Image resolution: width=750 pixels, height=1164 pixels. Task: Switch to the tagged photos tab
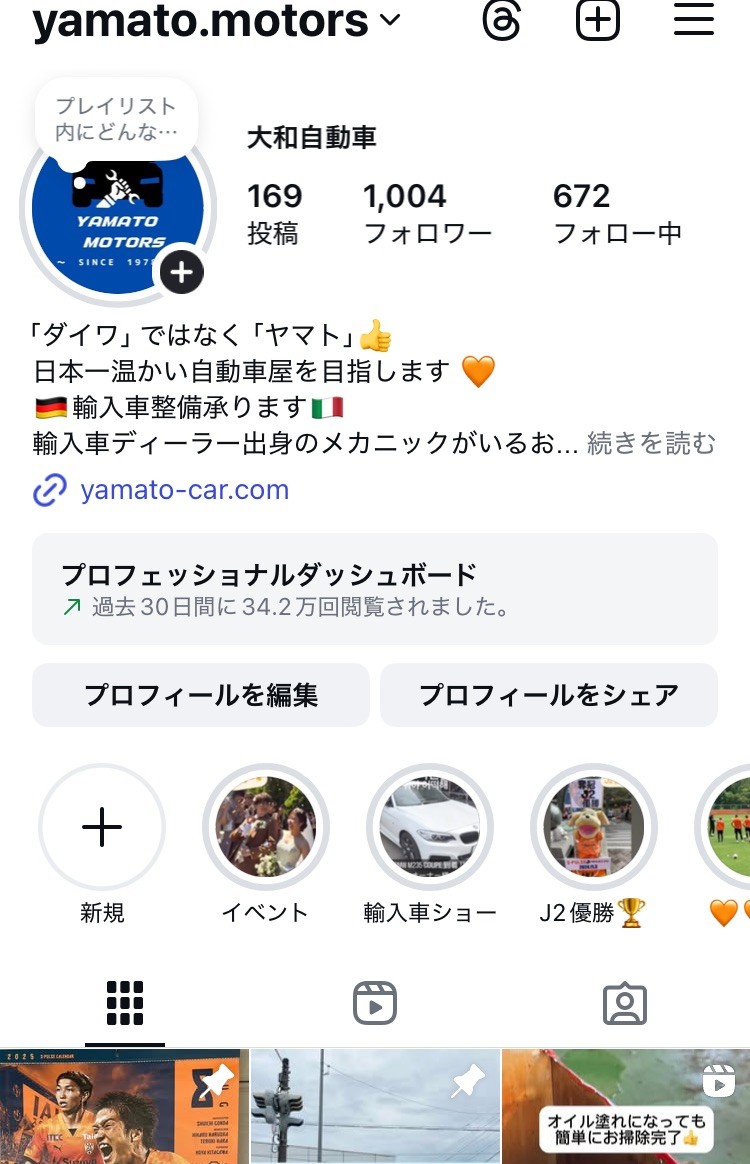pyautogui.click(x=625, y=1003)
